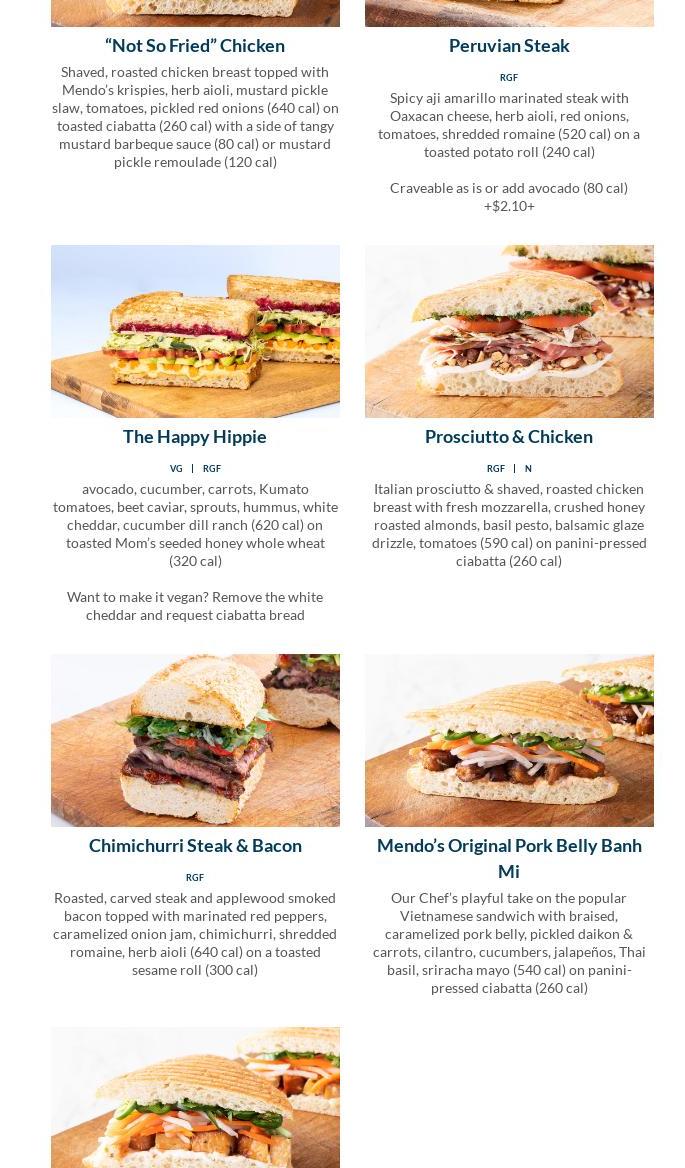The image size is (685, 1168).
Task: Select The Happy Hippie sandwich
Action: [x=195, y=436]
